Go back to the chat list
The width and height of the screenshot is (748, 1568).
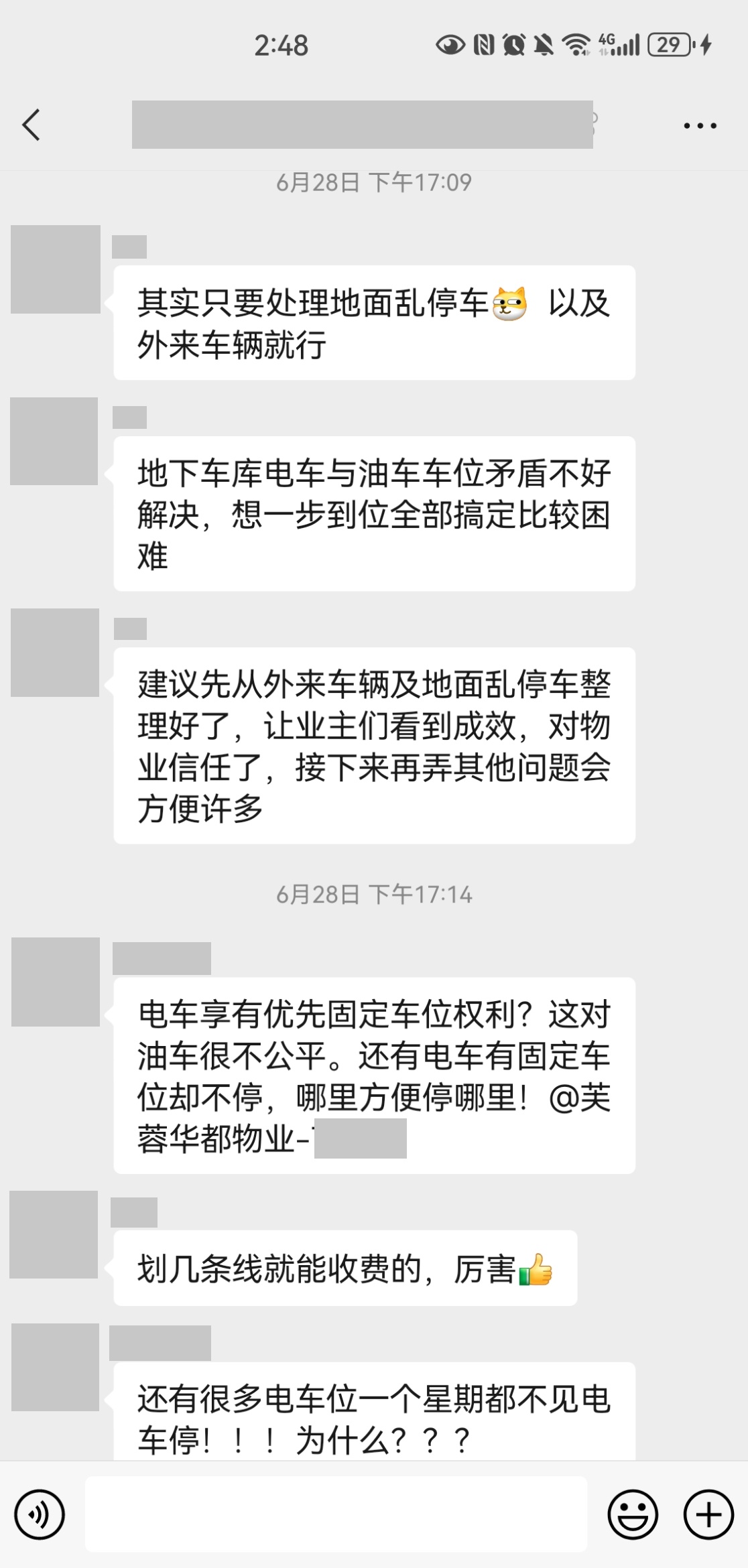pyautogui.click(x=32, y=125)
